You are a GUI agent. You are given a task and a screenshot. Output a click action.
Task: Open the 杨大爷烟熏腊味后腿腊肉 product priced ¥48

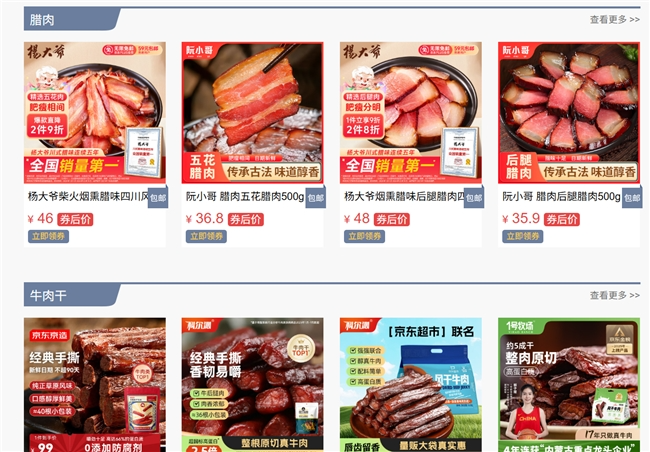[410, 112]
